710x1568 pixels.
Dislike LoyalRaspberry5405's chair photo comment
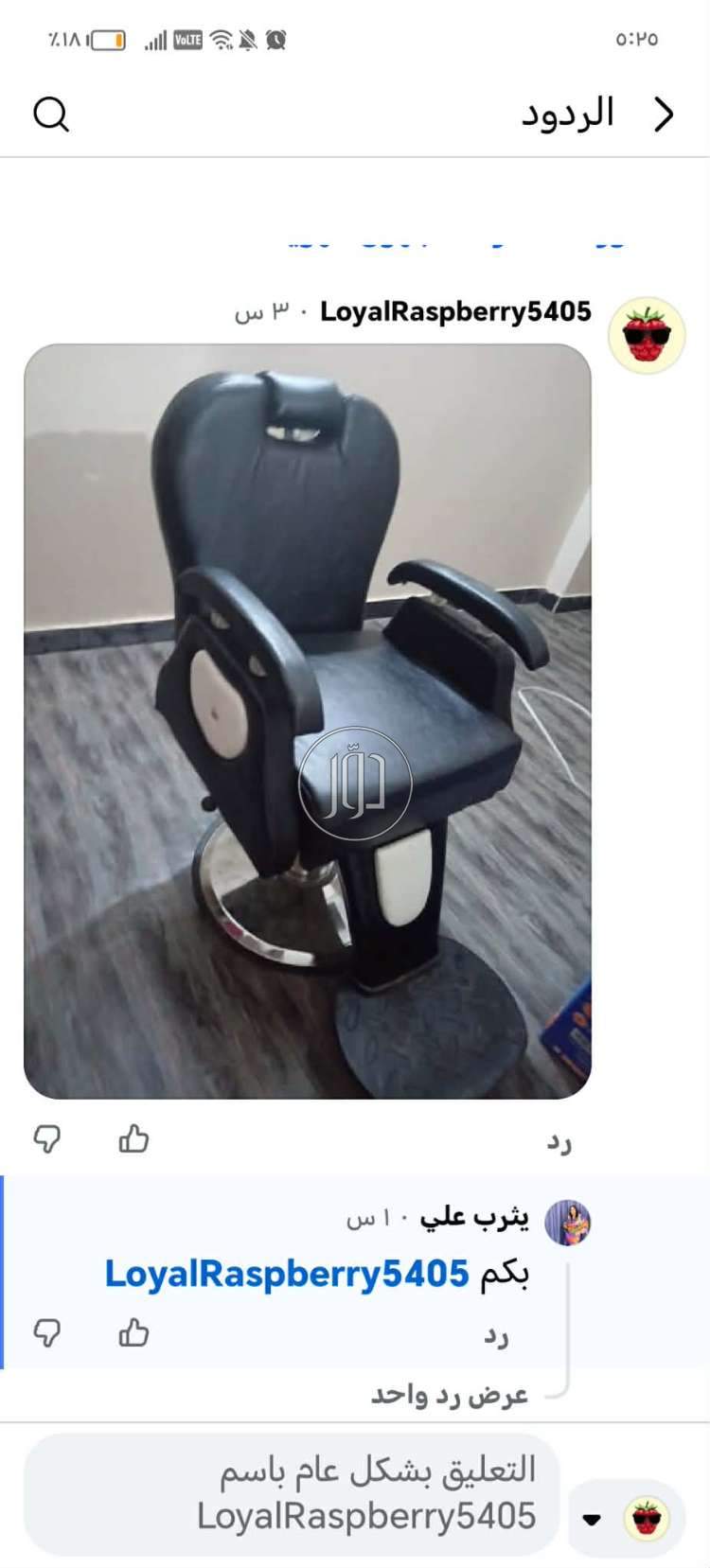47,1138
